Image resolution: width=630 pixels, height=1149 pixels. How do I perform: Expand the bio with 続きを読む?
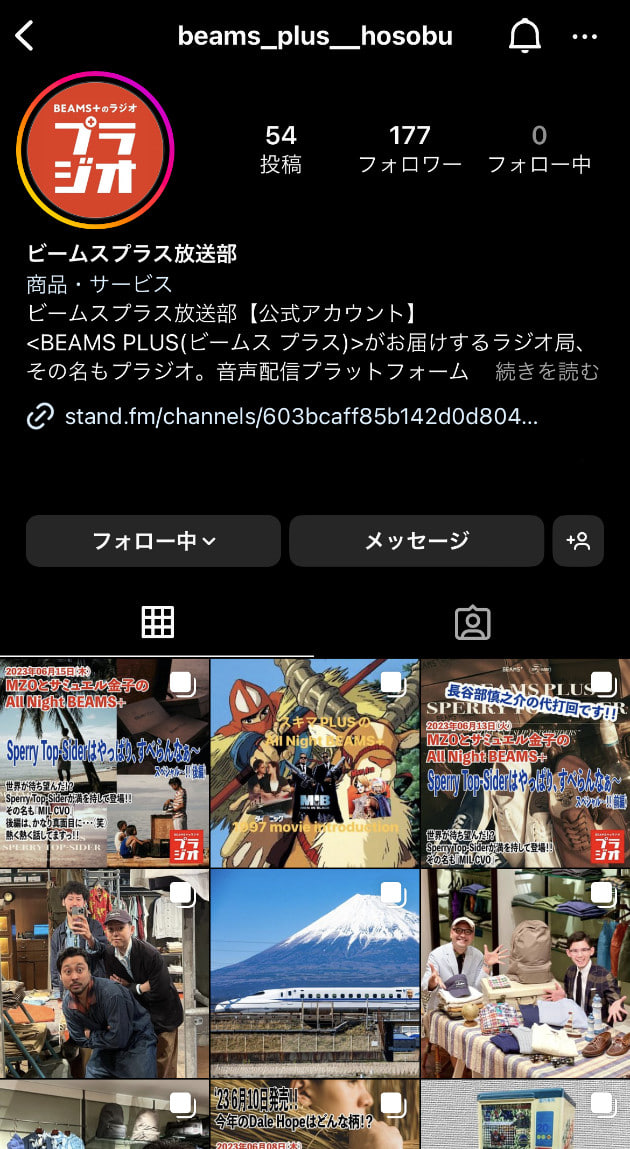(x=547, y=372)
